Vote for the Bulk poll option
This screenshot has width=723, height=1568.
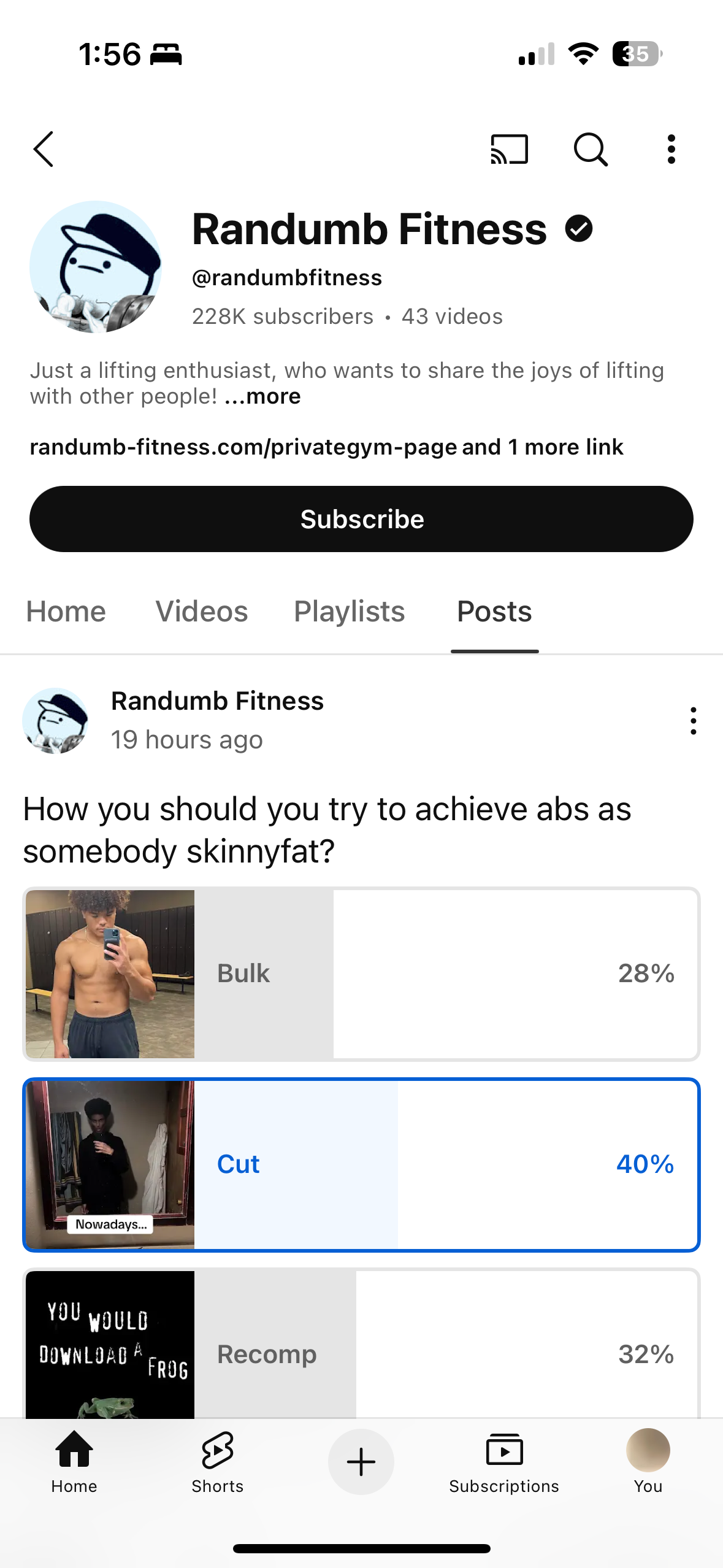(x=361, y=974)
